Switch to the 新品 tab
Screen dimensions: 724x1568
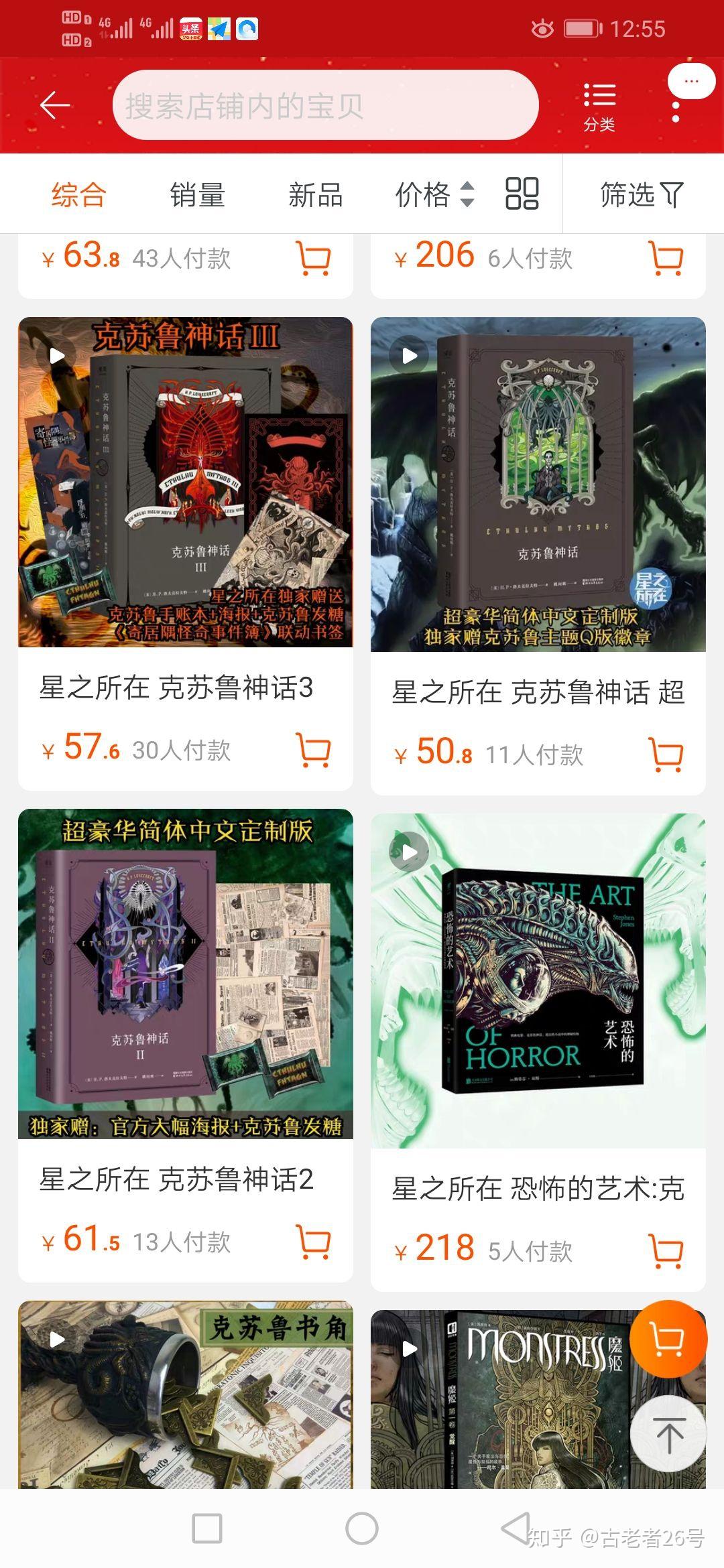pos(315,195)
